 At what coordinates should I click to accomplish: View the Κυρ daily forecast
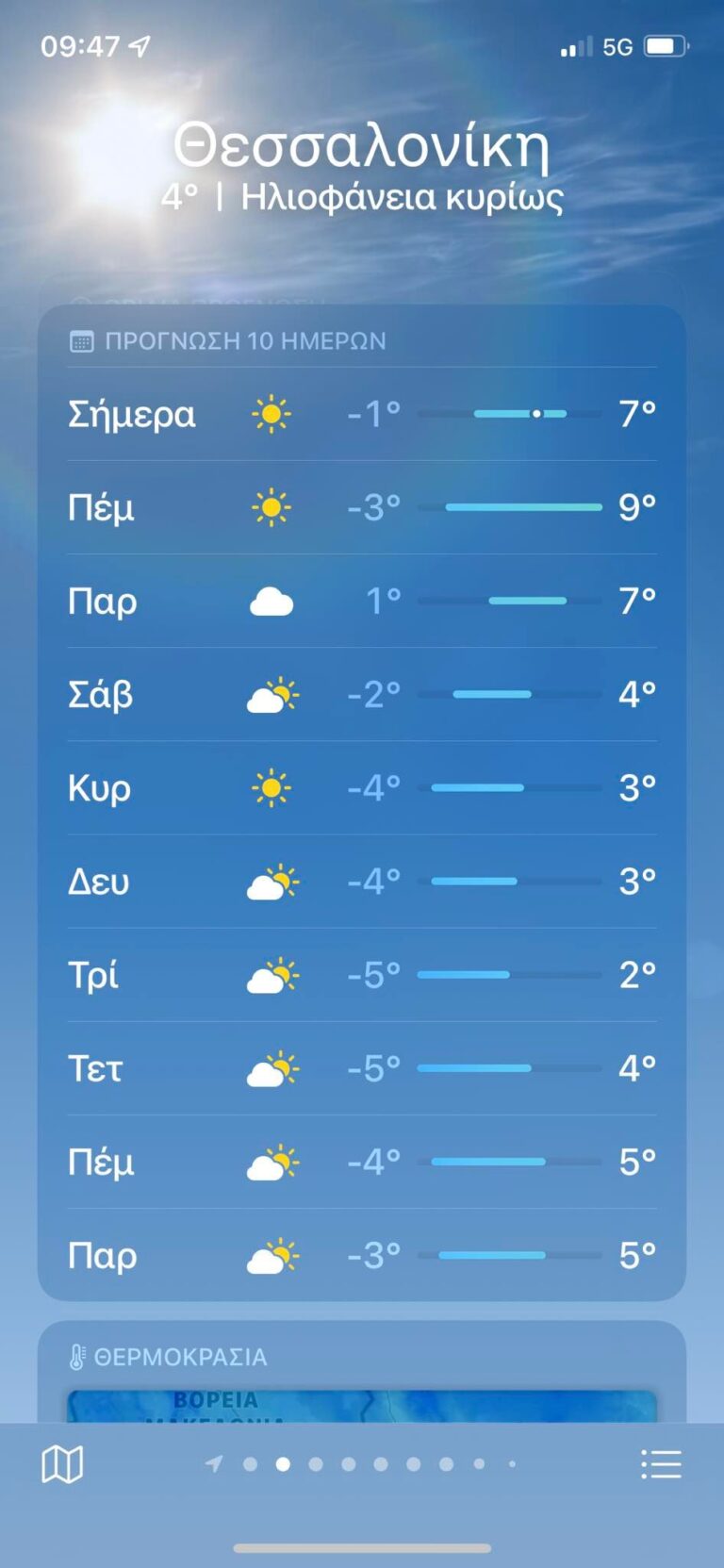[362, 787]
